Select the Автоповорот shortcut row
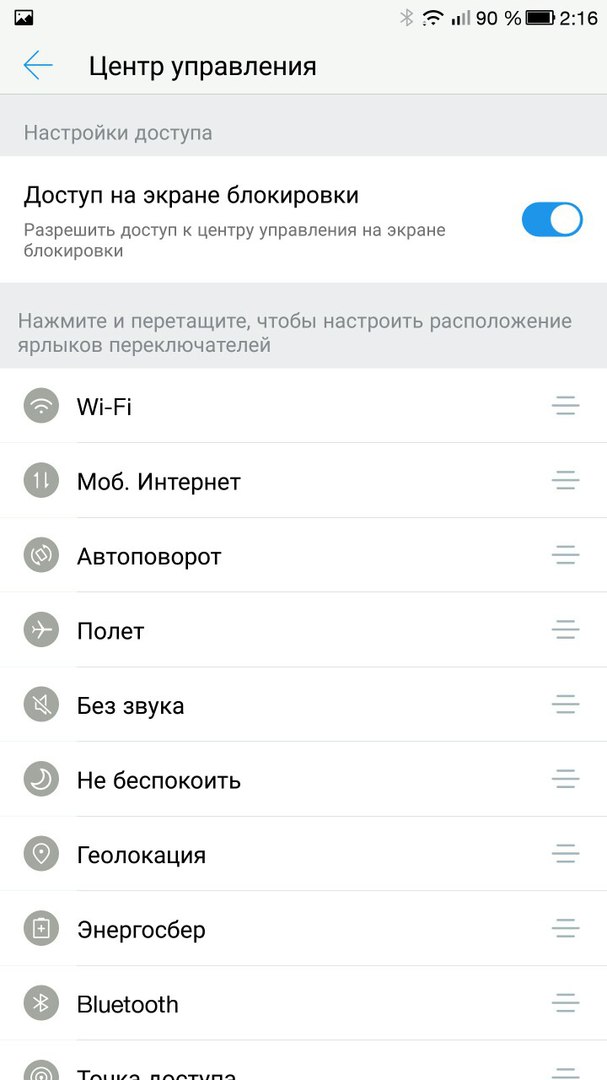Image resolution: width=607 pixels, height=1080 pixels. 303,555
